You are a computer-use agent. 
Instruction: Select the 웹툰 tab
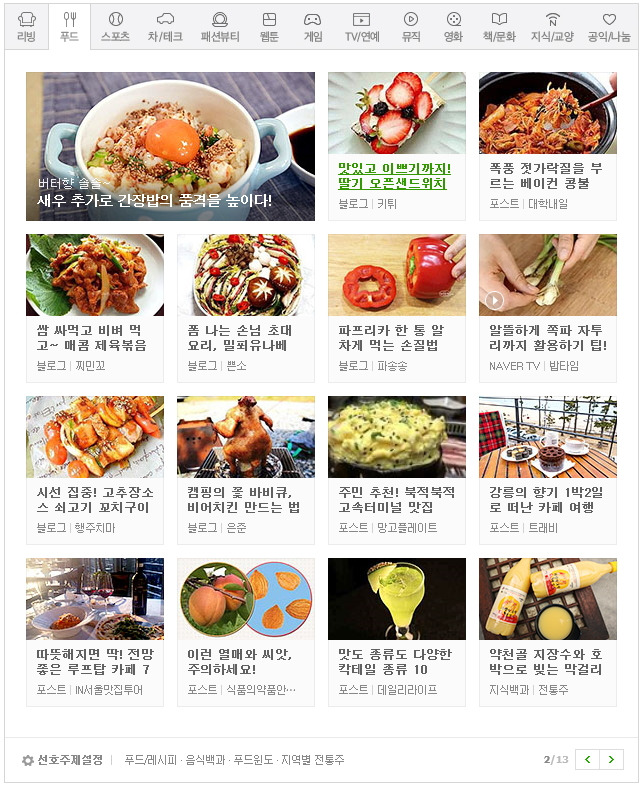(x=269, y=27)
